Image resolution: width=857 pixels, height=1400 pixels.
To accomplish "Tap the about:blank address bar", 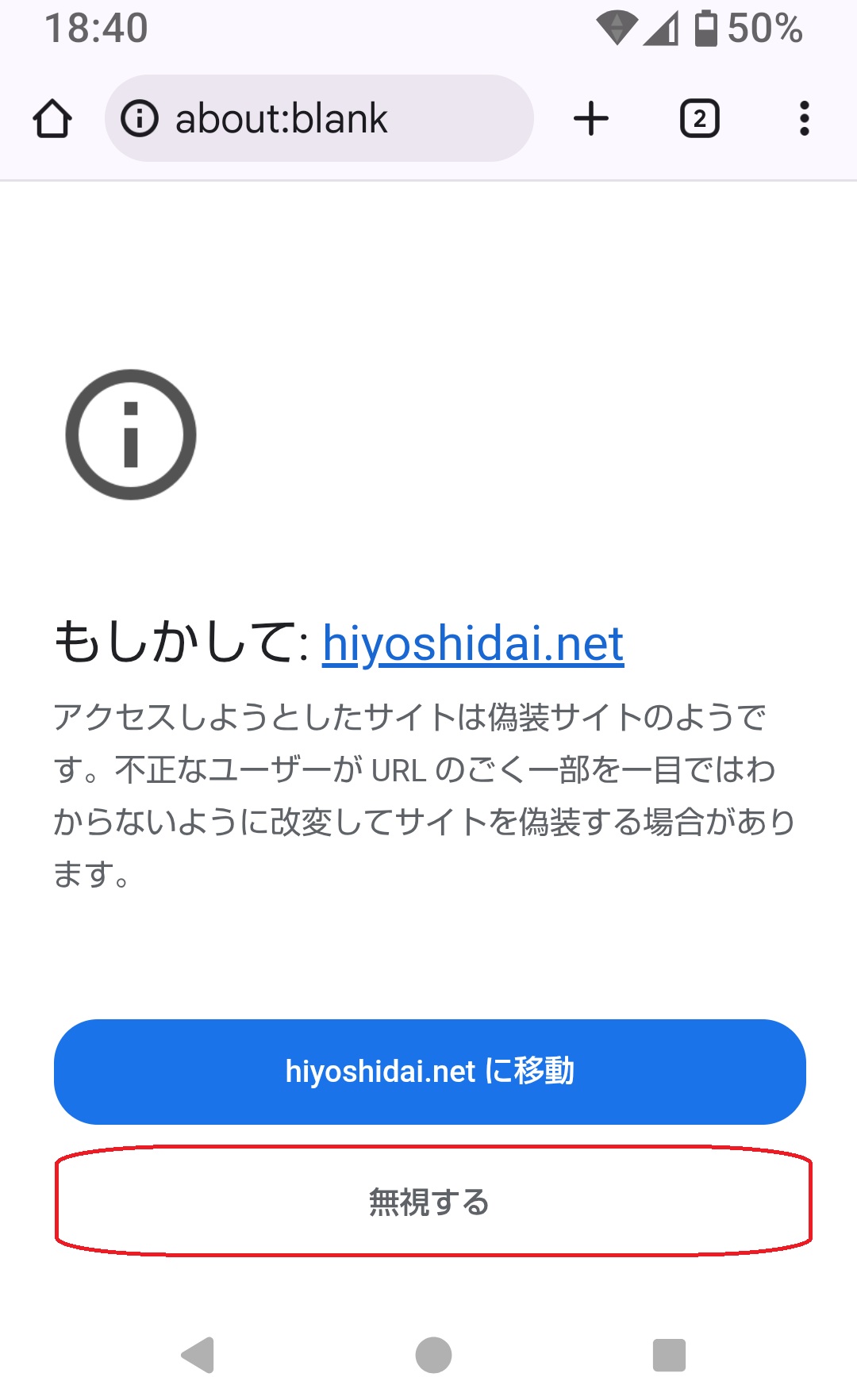I will [x=319, y=118].
